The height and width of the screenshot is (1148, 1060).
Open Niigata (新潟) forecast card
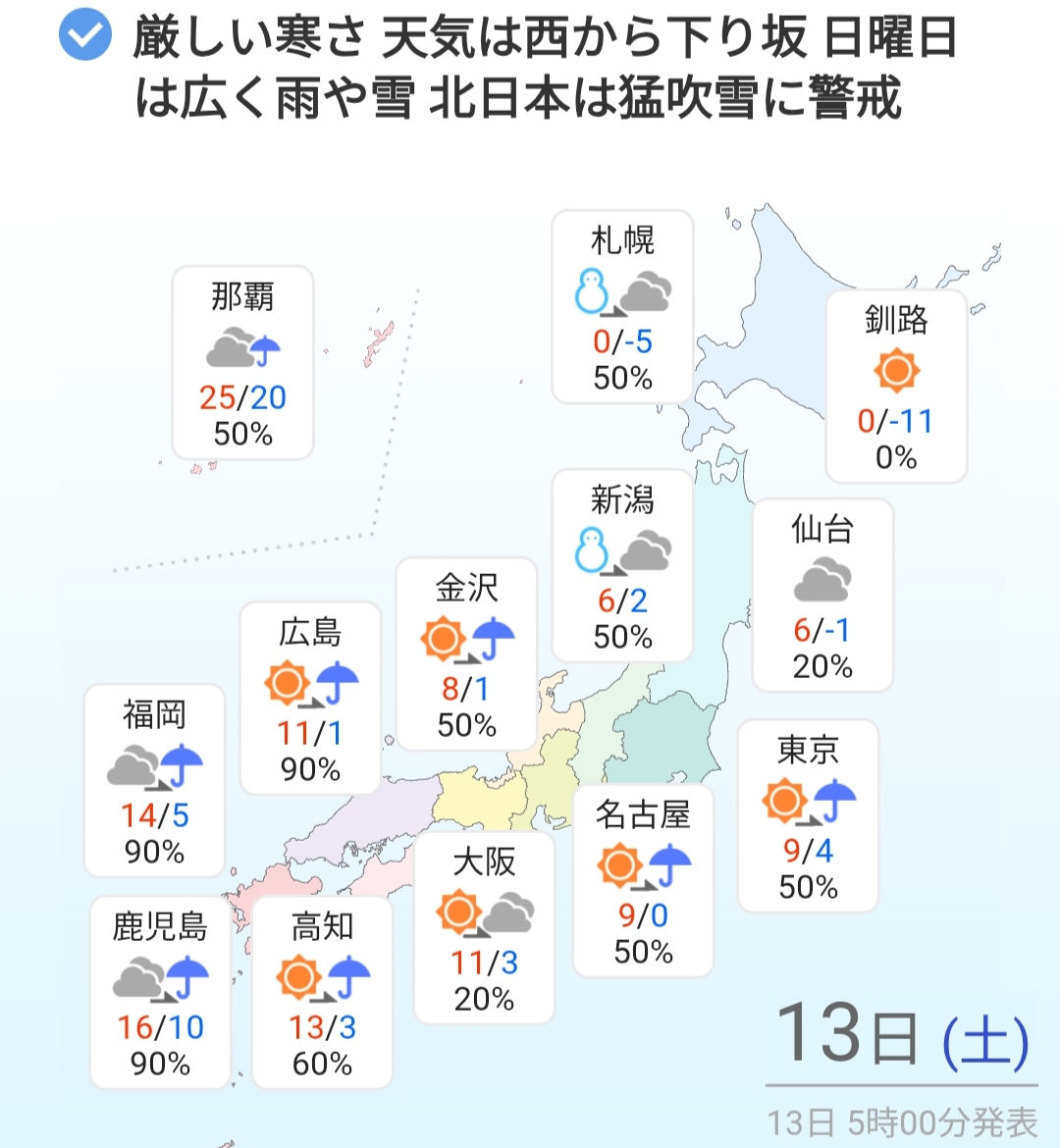(x=622, y=566)
